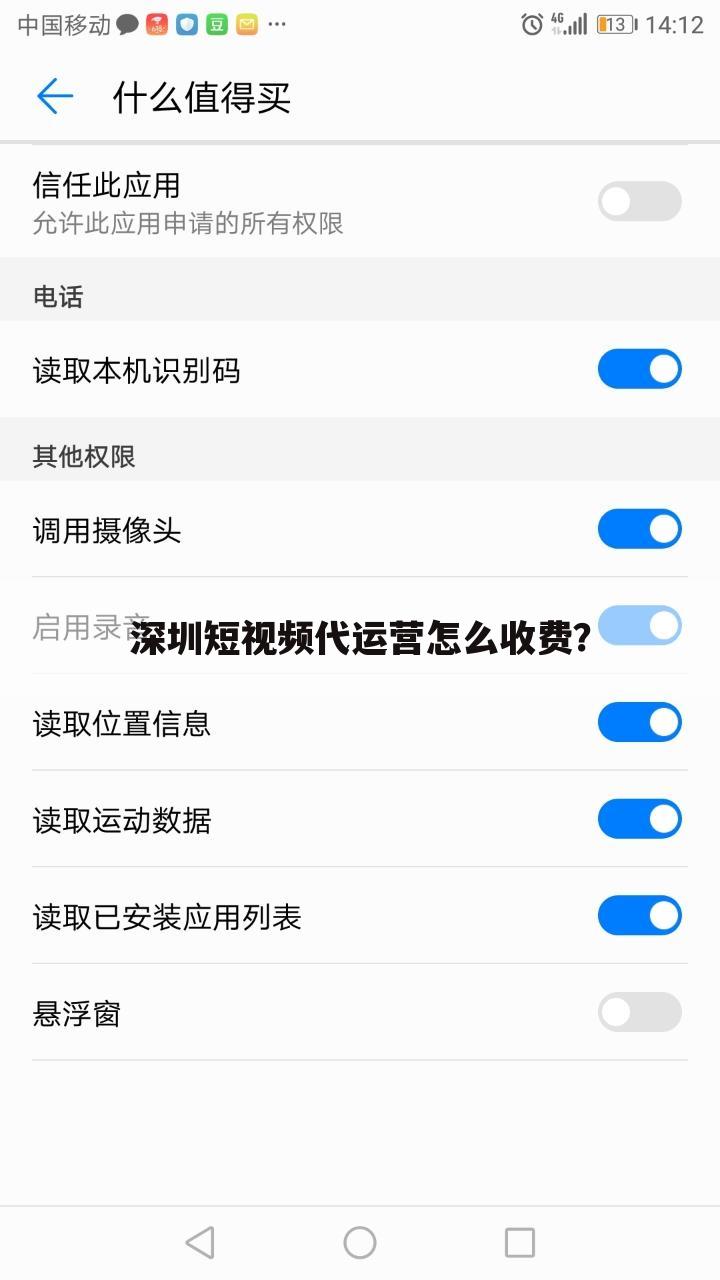Image resolution: width=720 pixels, height=1280 pixels.
Task: Toggle the 启用录音 permission switch
Action: (639, 625)
